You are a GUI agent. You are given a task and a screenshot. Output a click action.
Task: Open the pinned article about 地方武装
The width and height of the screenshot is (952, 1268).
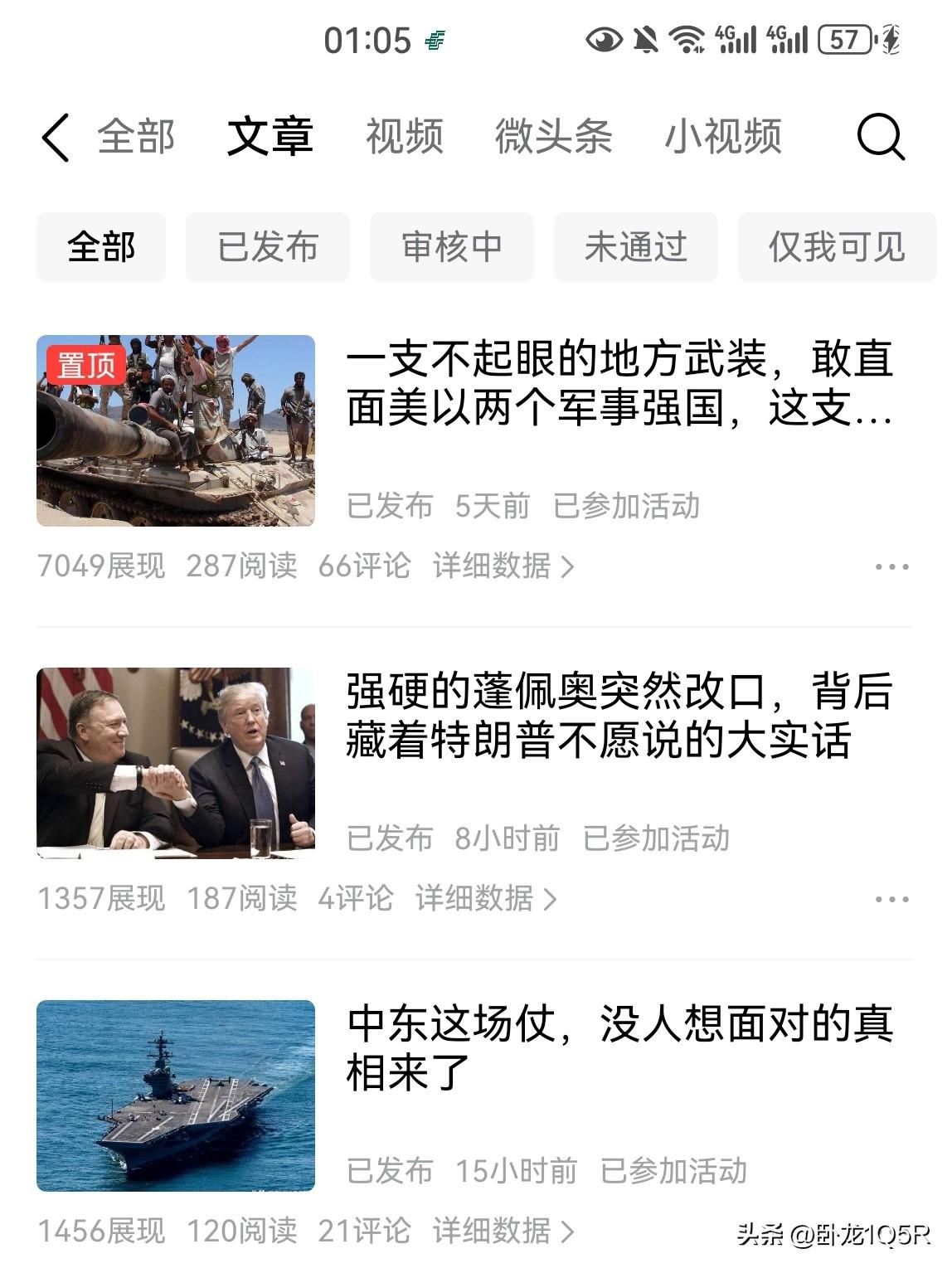coord(619,384)
